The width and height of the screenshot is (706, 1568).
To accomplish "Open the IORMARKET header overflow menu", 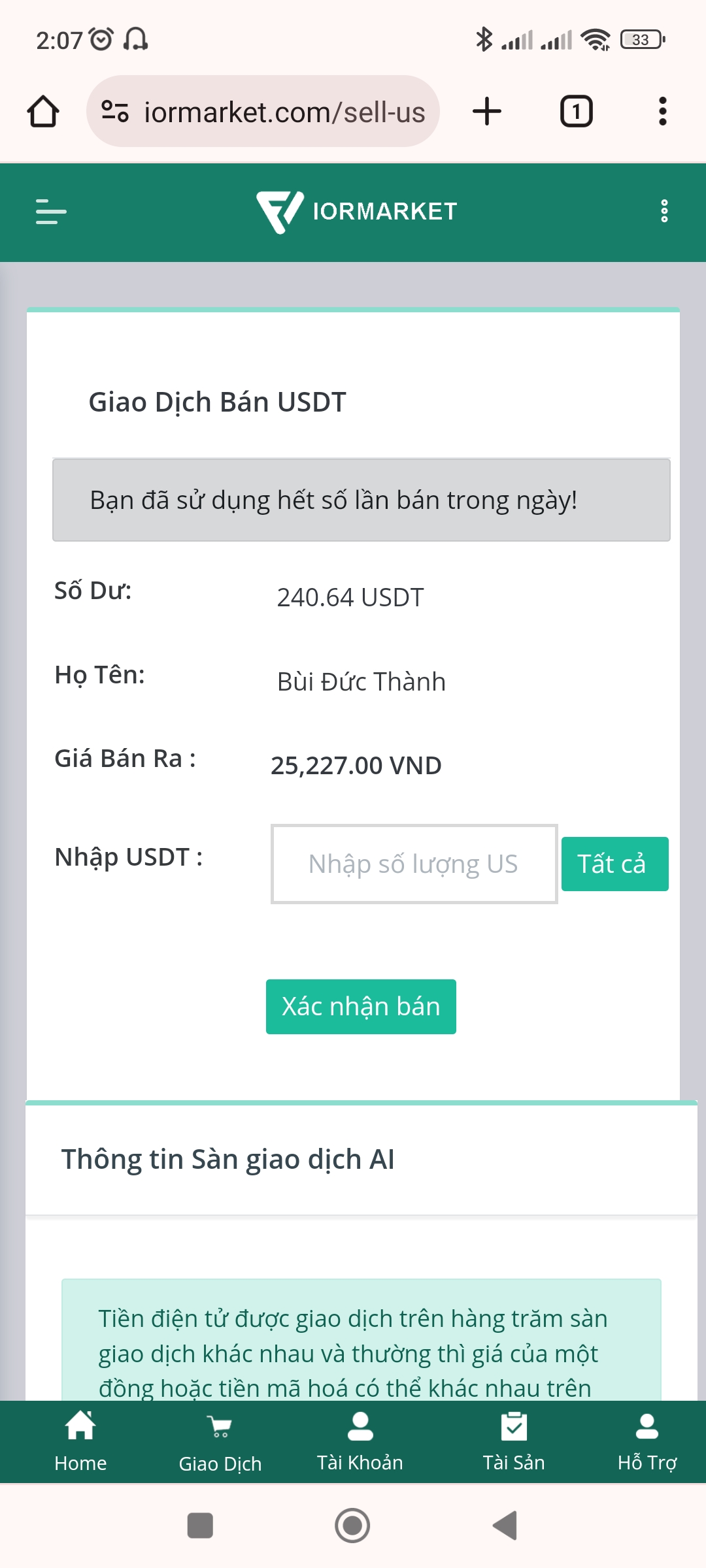I will [x=664, y=212].
